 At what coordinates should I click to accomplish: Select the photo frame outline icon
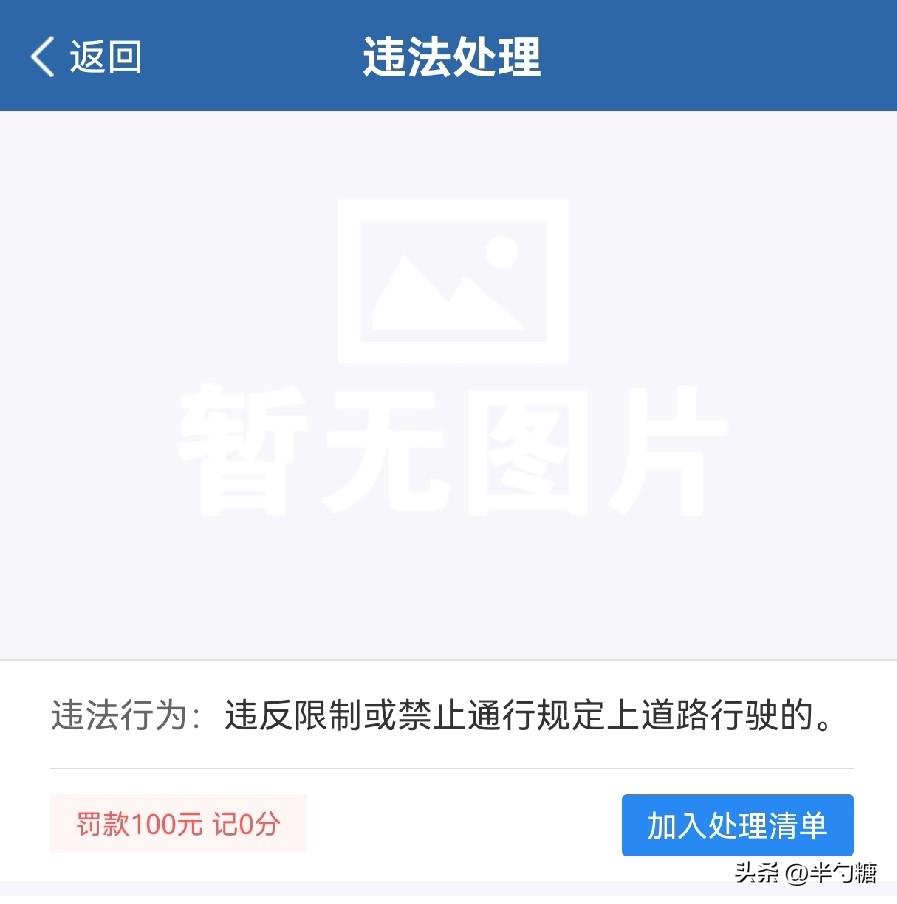(453, 281)
